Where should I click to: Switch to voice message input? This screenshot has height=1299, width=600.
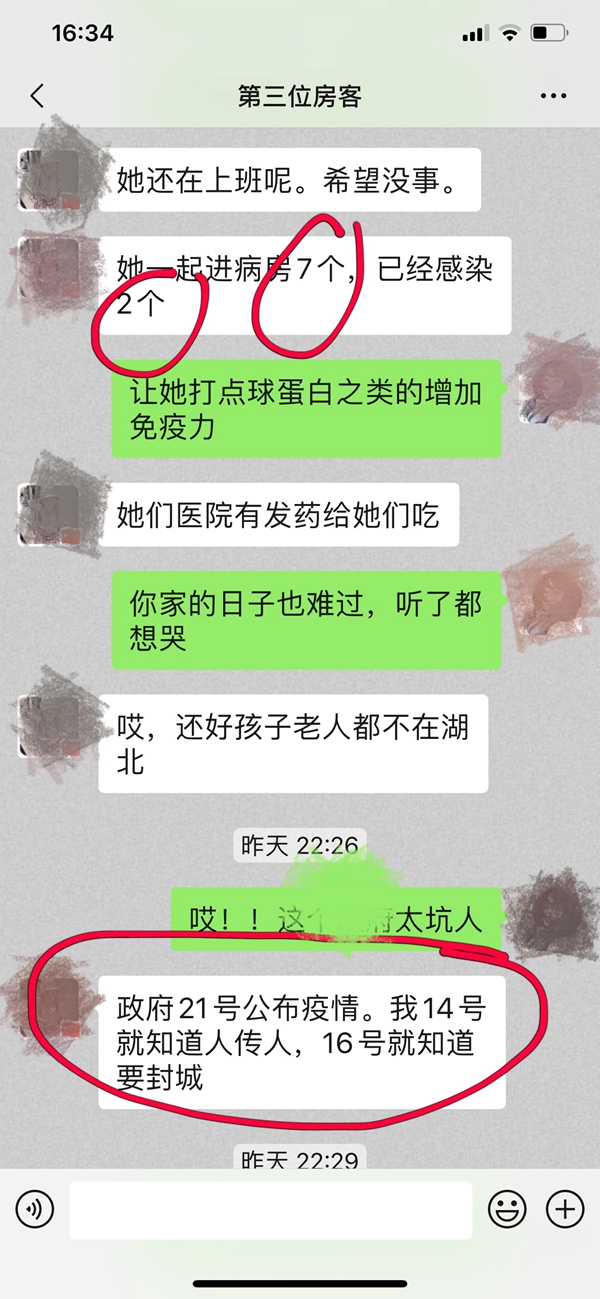pyautogui.click(x=35, y=1210)
